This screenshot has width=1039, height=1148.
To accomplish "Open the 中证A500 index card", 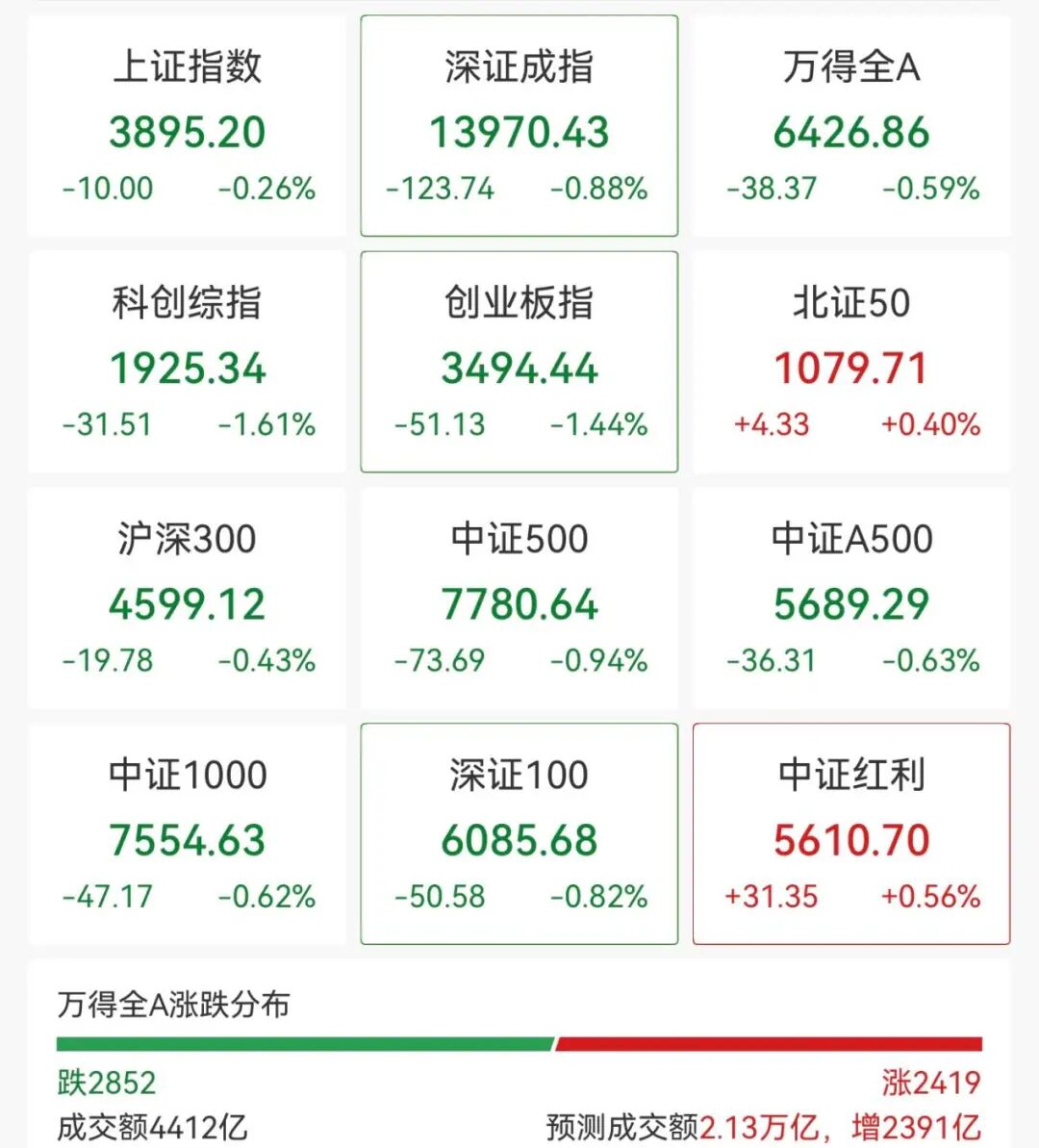I will [x=851, y=598].
